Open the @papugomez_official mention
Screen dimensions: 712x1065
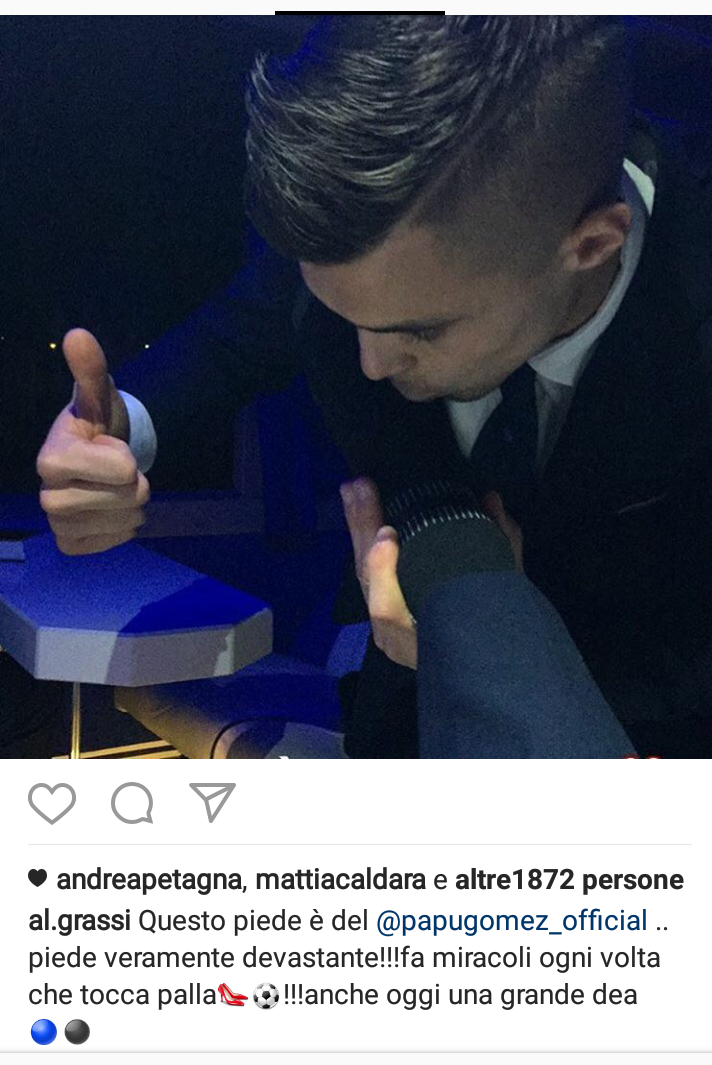pos(511,920)
